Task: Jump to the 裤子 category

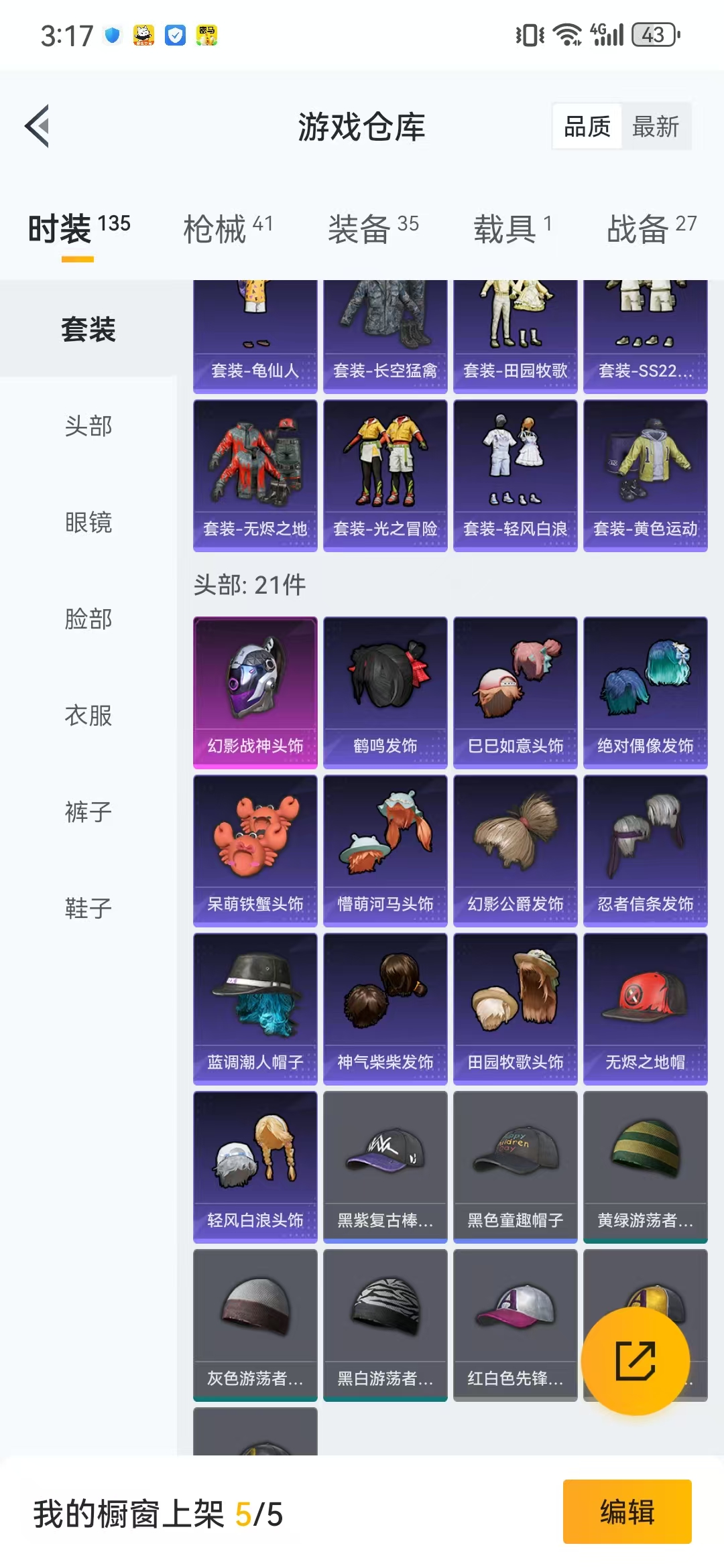Action: pos(88,811)
